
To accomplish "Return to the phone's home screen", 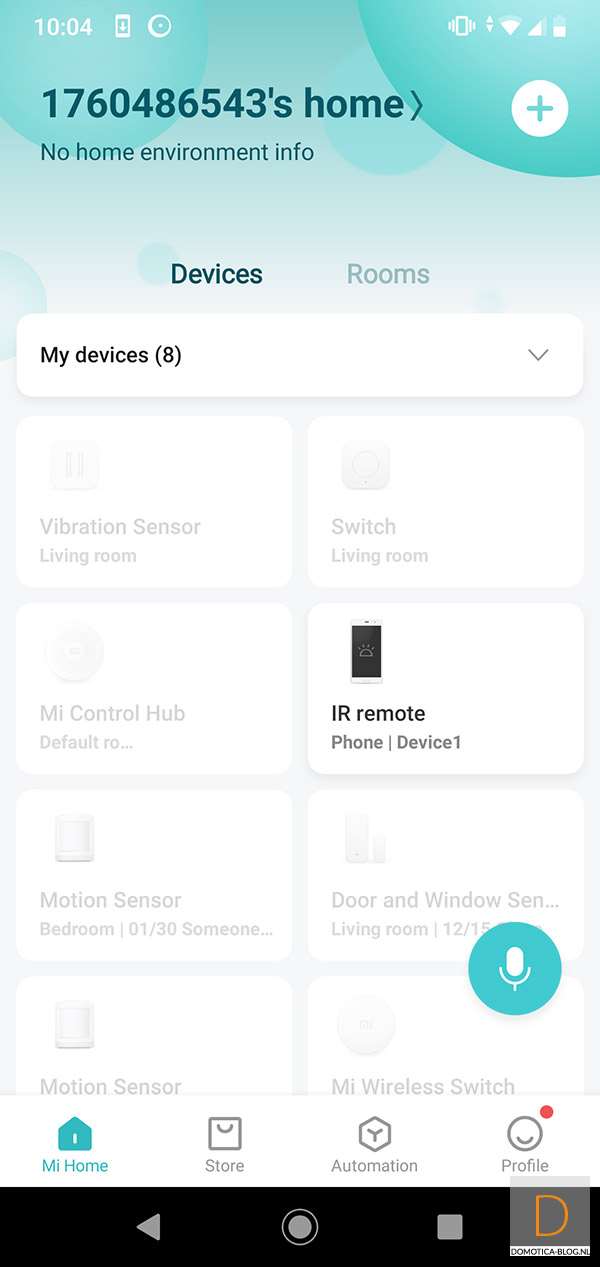I will coord(299,1227).
